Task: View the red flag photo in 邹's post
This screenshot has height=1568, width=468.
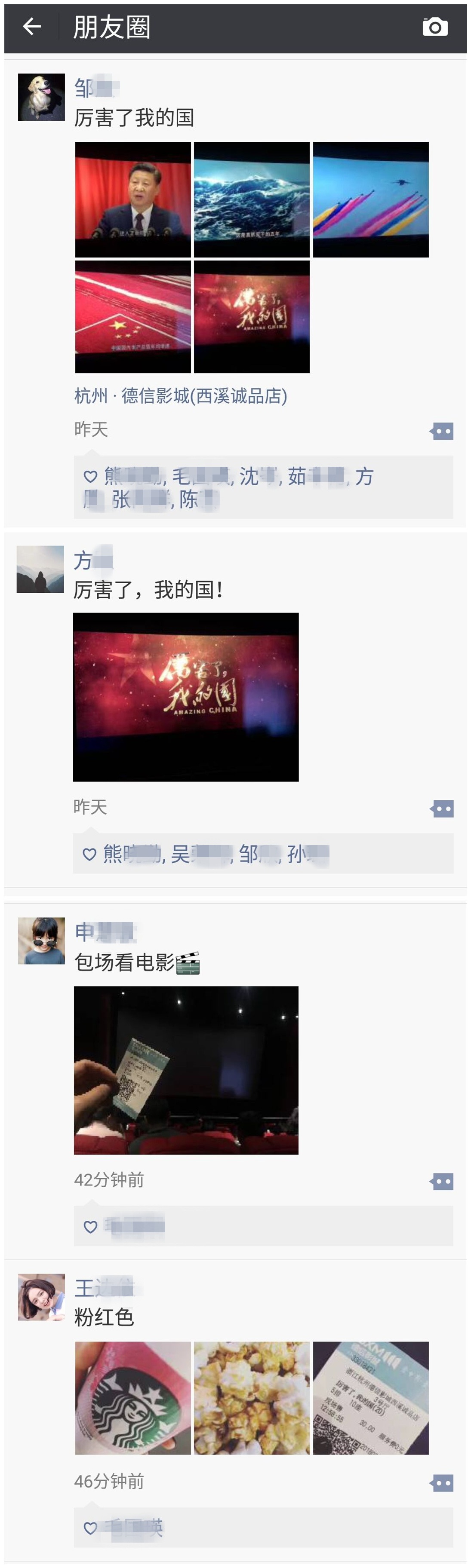Action: (133, 316)
